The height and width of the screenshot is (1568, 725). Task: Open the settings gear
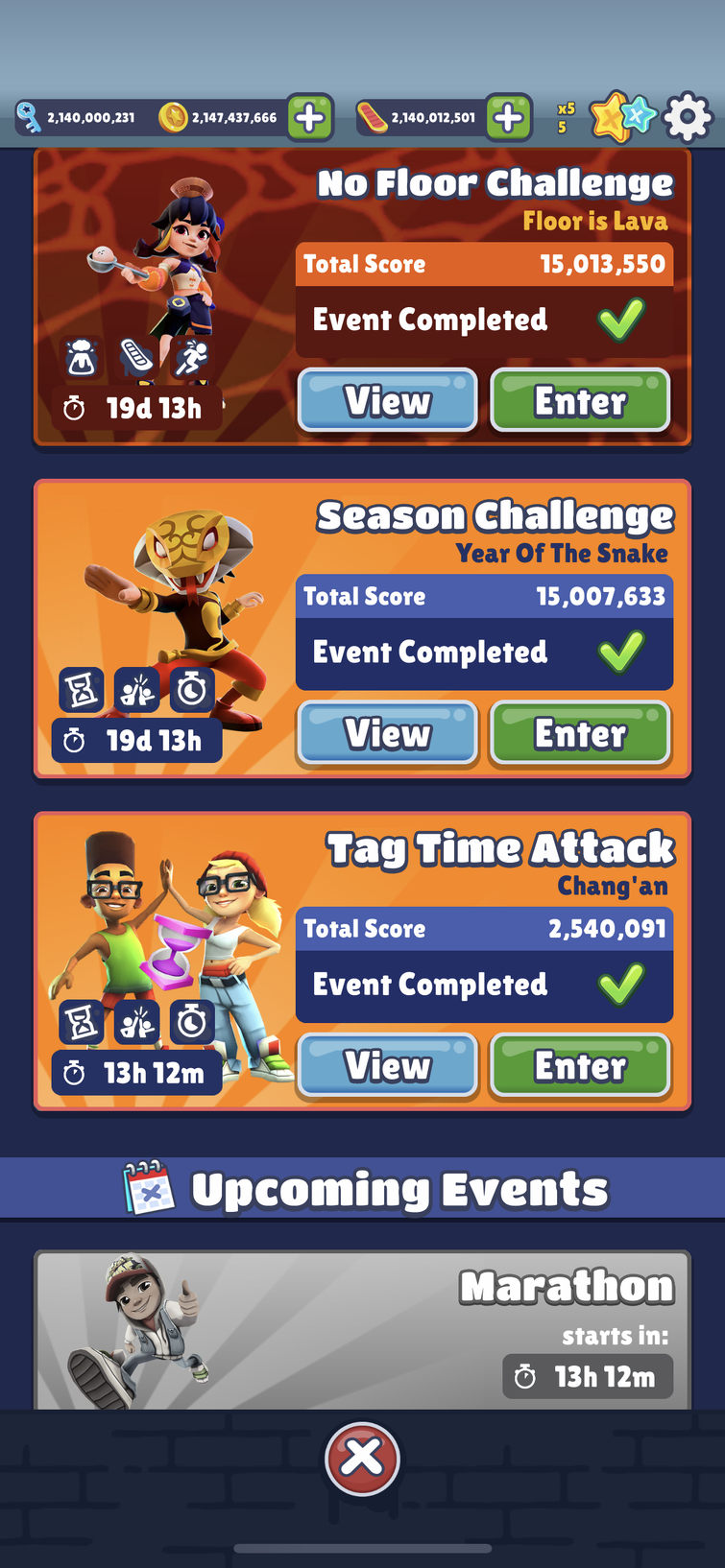[688, 117]
